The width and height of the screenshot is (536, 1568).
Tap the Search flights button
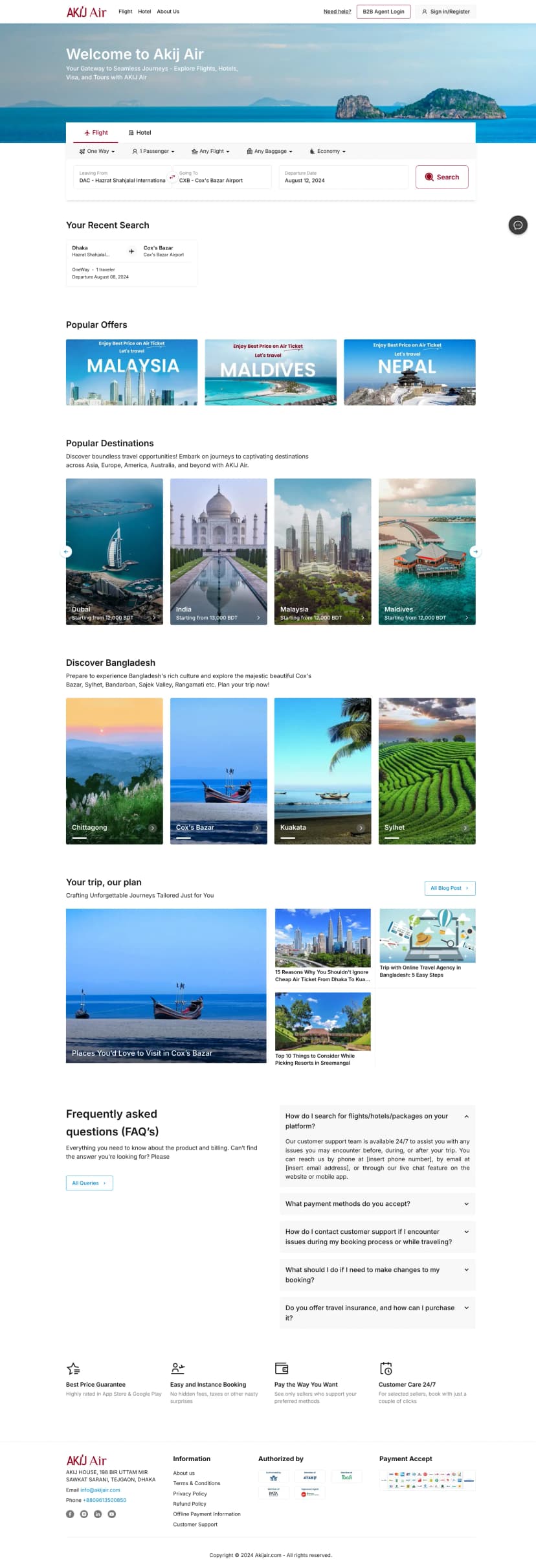(x=441, y=177)
